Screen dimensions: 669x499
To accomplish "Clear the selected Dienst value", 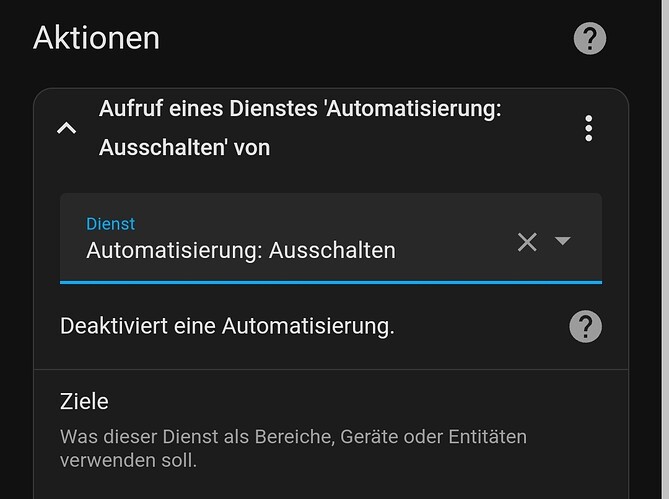I will [527, 241].
